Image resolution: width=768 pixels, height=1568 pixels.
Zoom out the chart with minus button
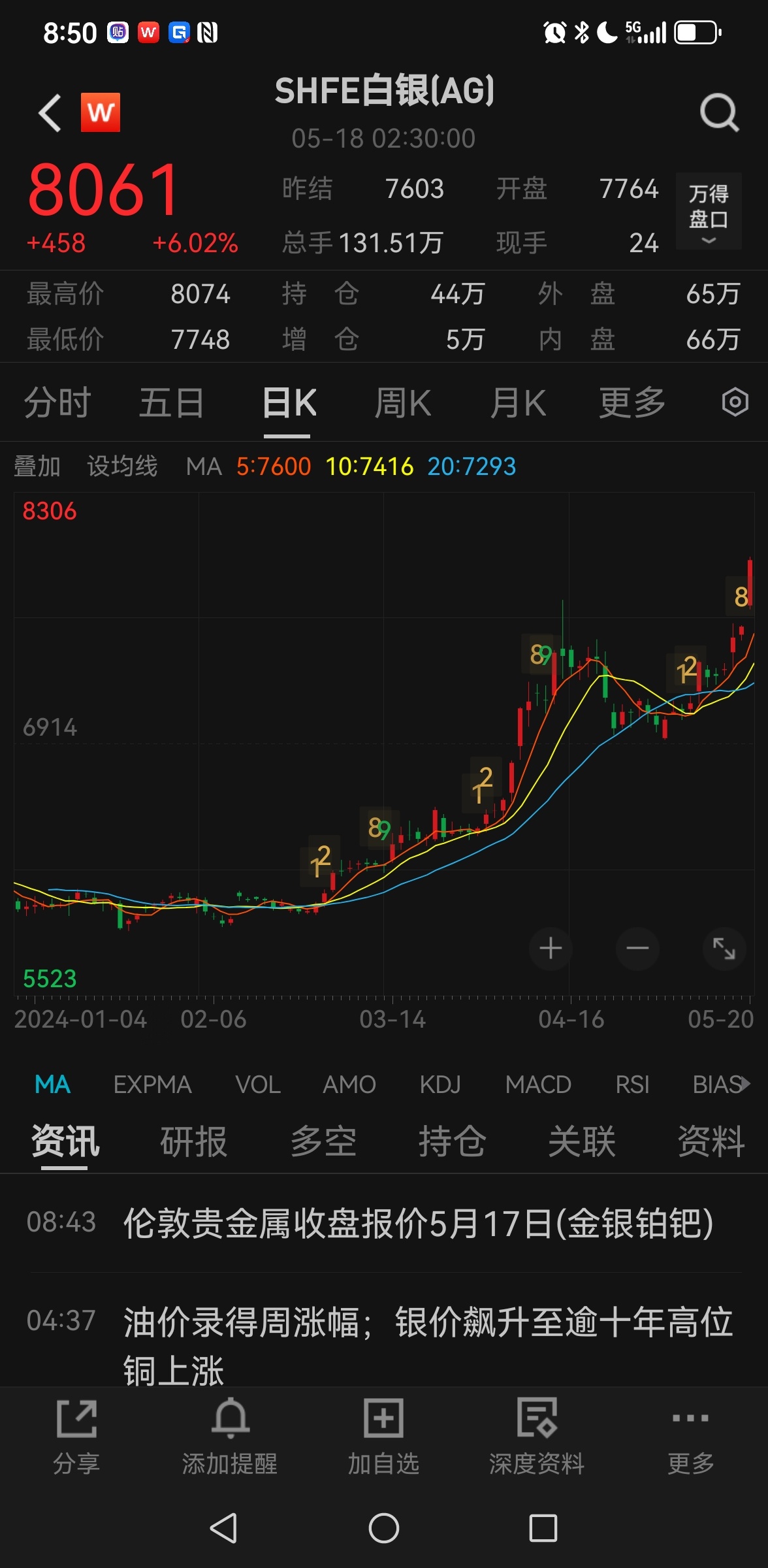coord(637,948)
